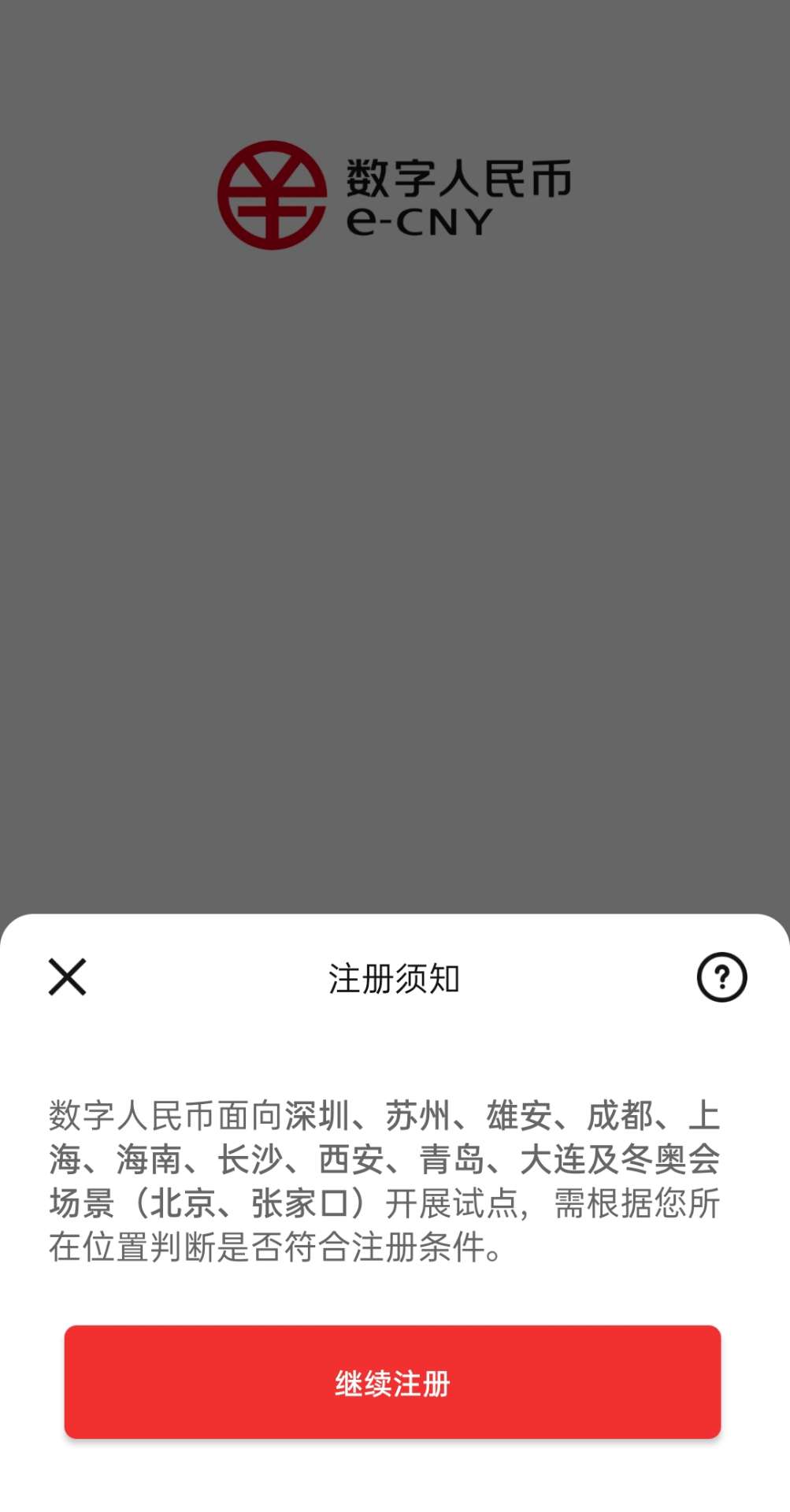790x1512 pixels.
Task: Close the 注册须知 registration notice sheet
Action: [67, 977]
